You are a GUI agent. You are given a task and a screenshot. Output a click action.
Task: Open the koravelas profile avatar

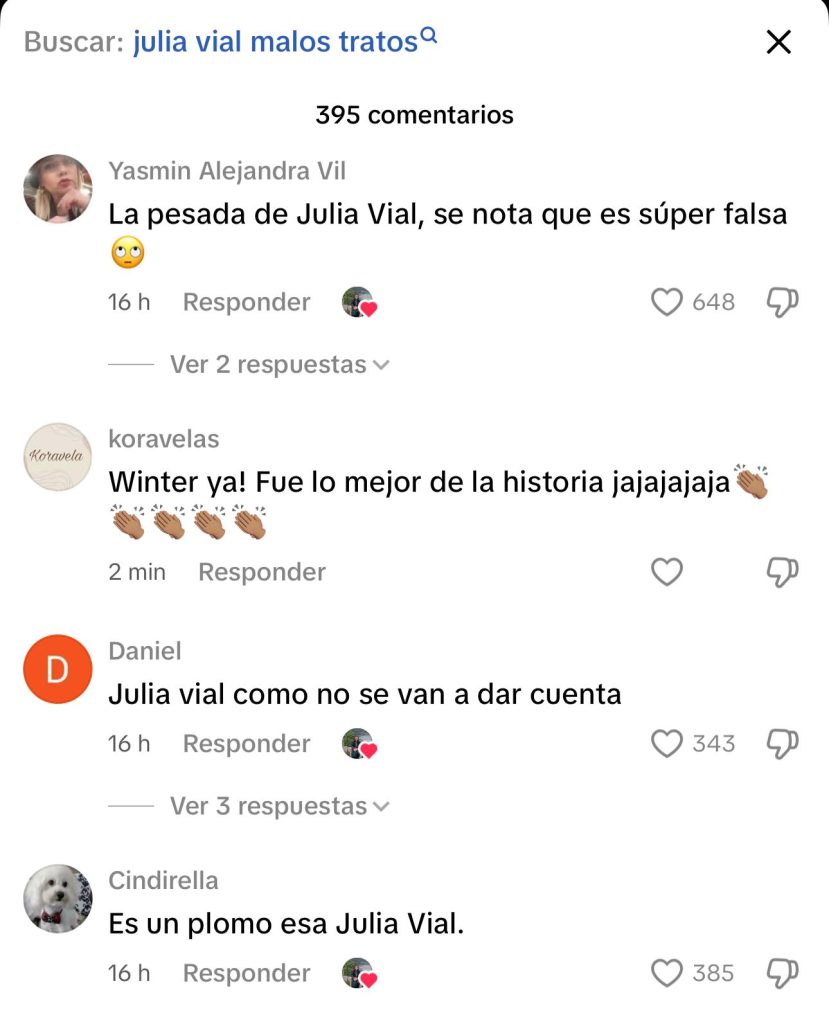point(57,457)
